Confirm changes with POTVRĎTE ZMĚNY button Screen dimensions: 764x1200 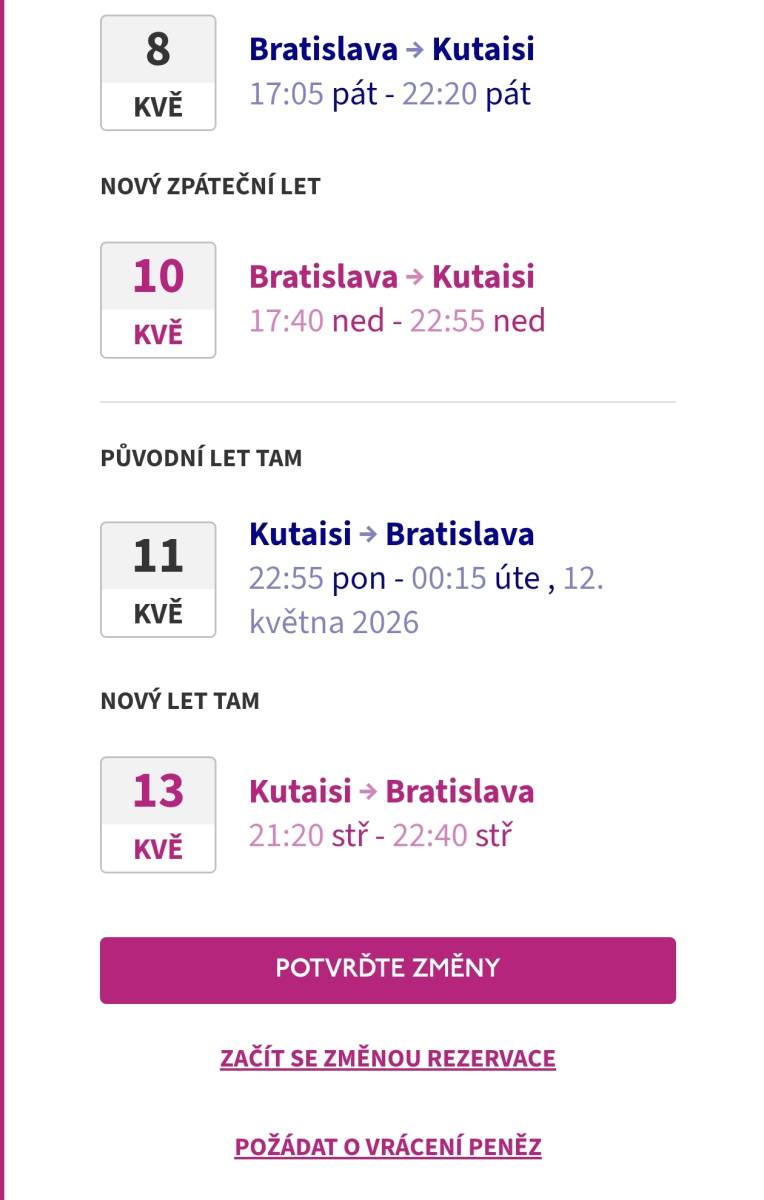tap(387, 969)
